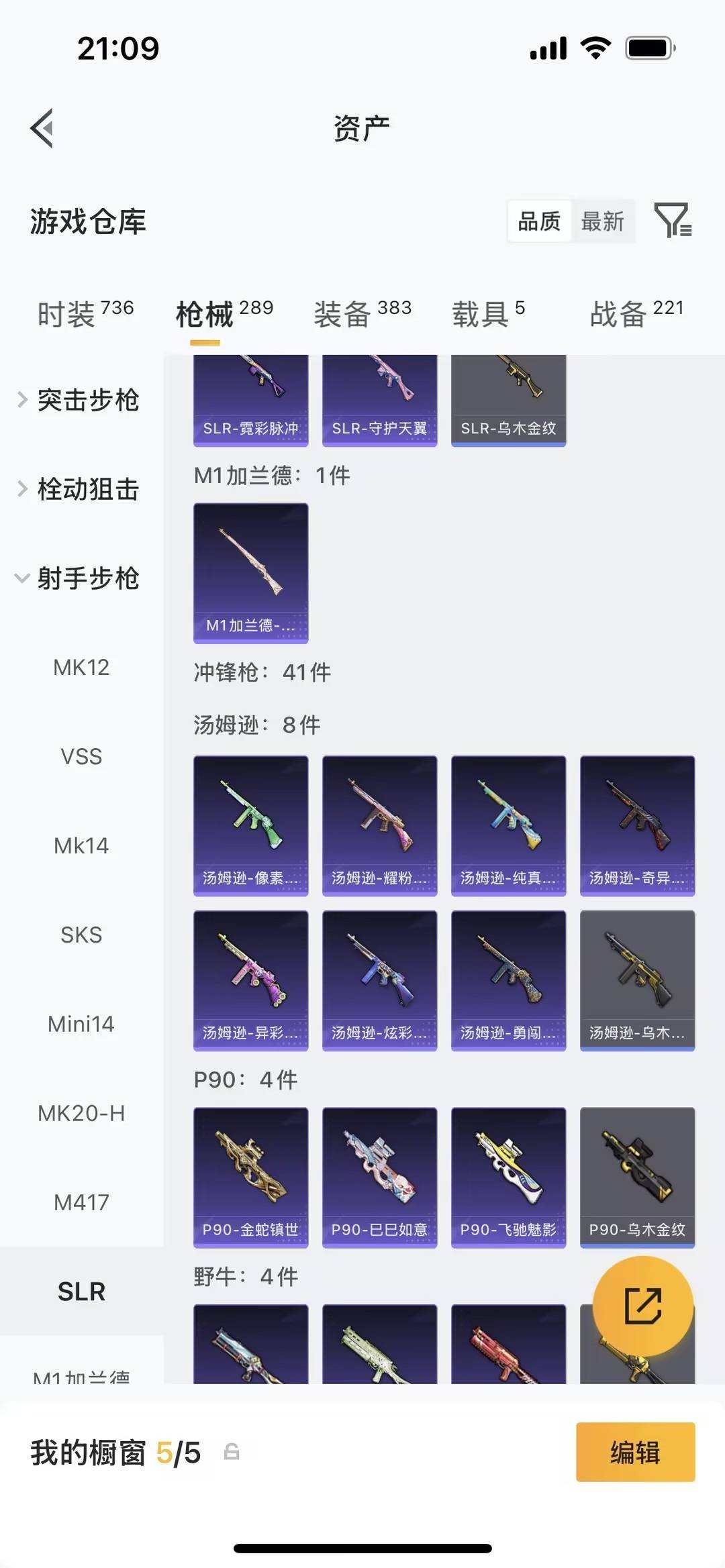725x1568 pixels.
Task: Switch sorting to 最新
Action: [603, 221]
